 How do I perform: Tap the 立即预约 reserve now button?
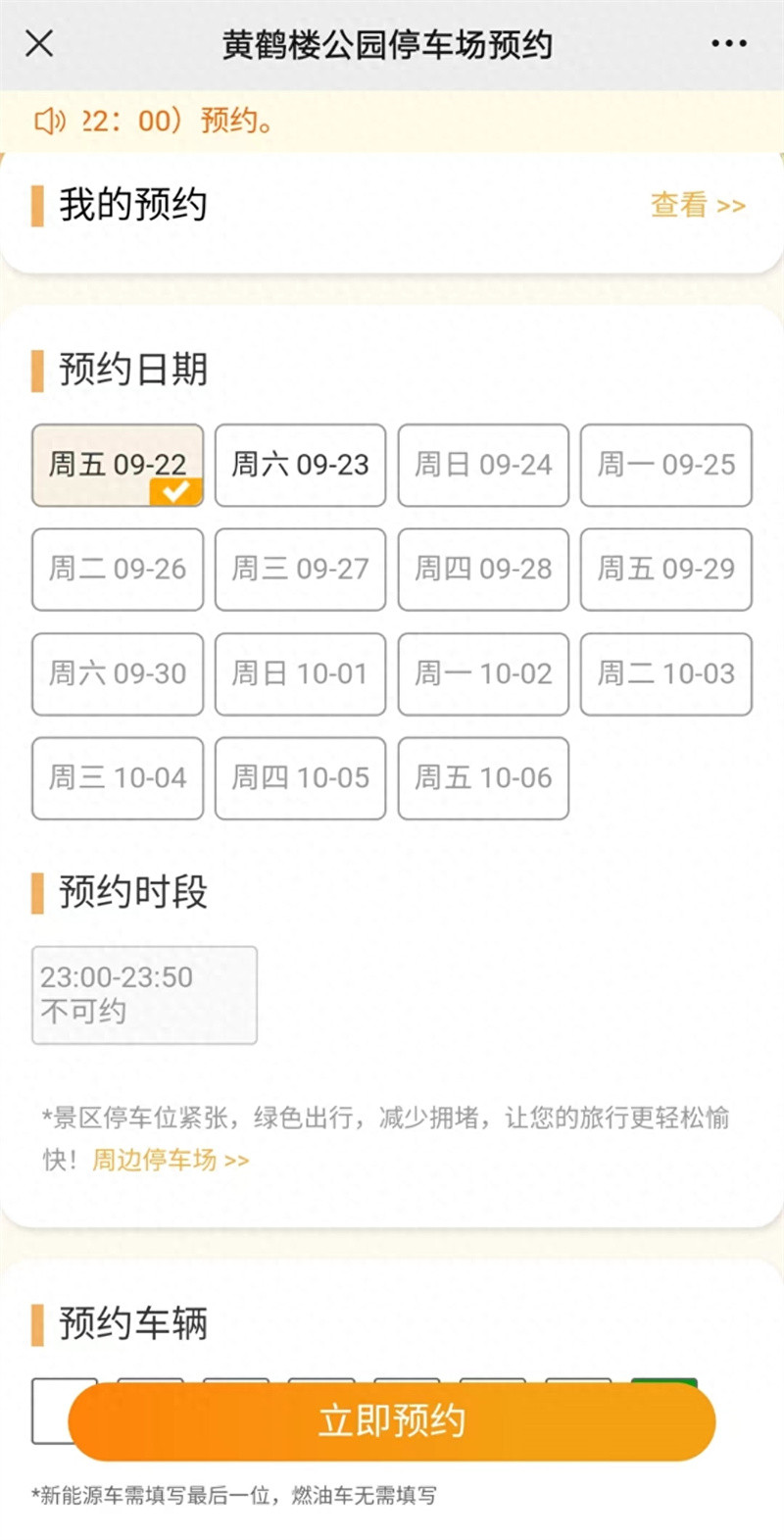click(x=392, y=1421)
